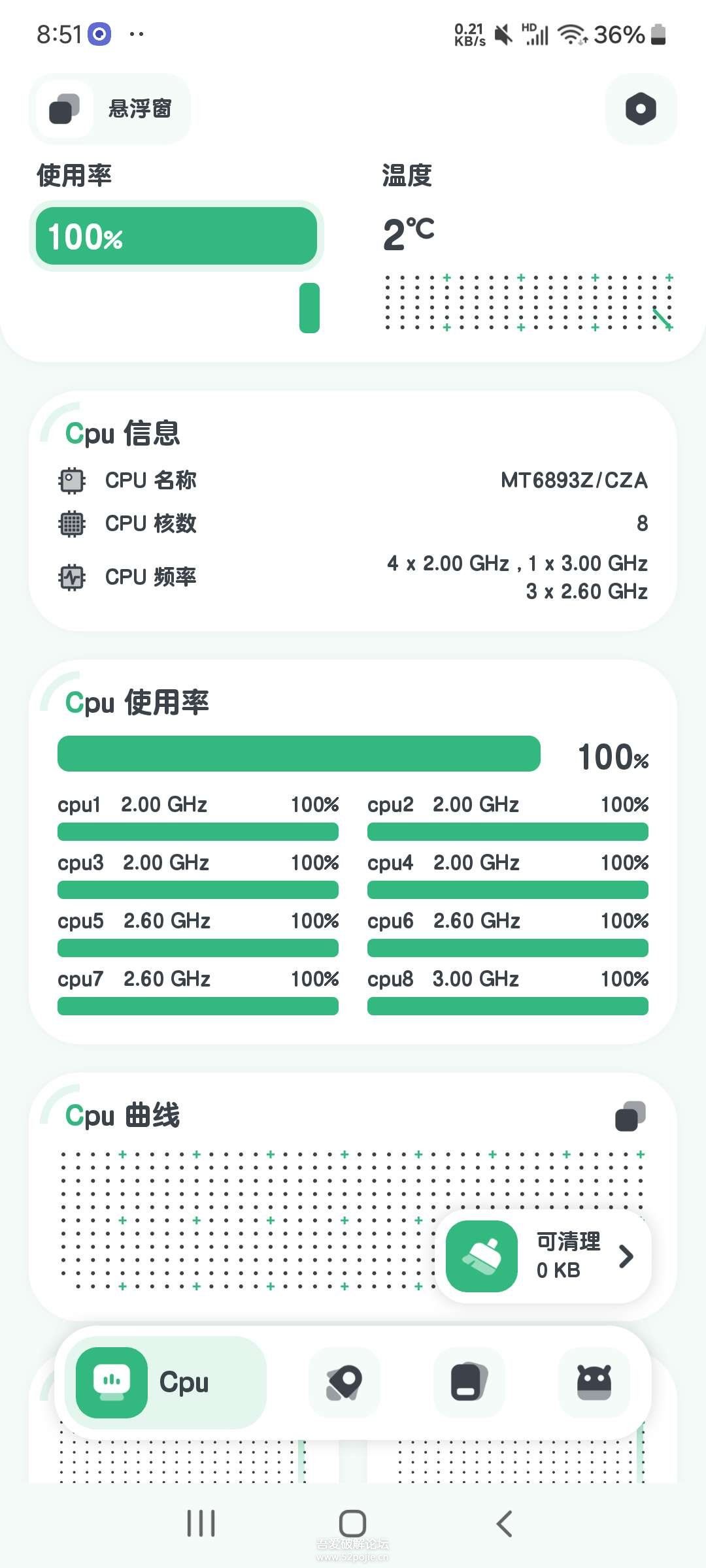Switch to the rocket location tab
The width and height of the screenshot is (706, 1568).
345,1382
